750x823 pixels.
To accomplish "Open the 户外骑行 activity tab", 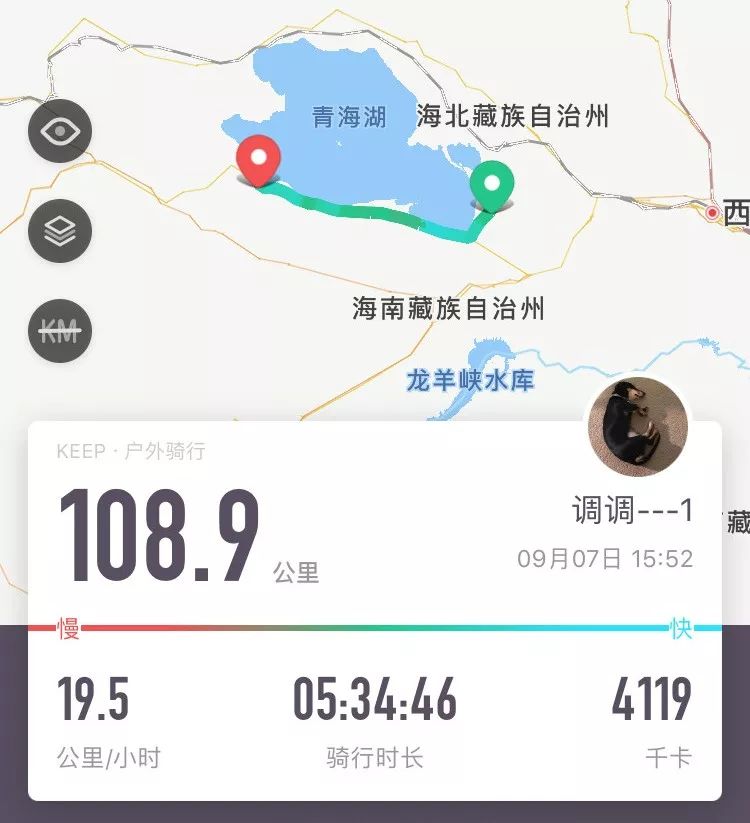I will pyautogui.click(x=168, y=450).
